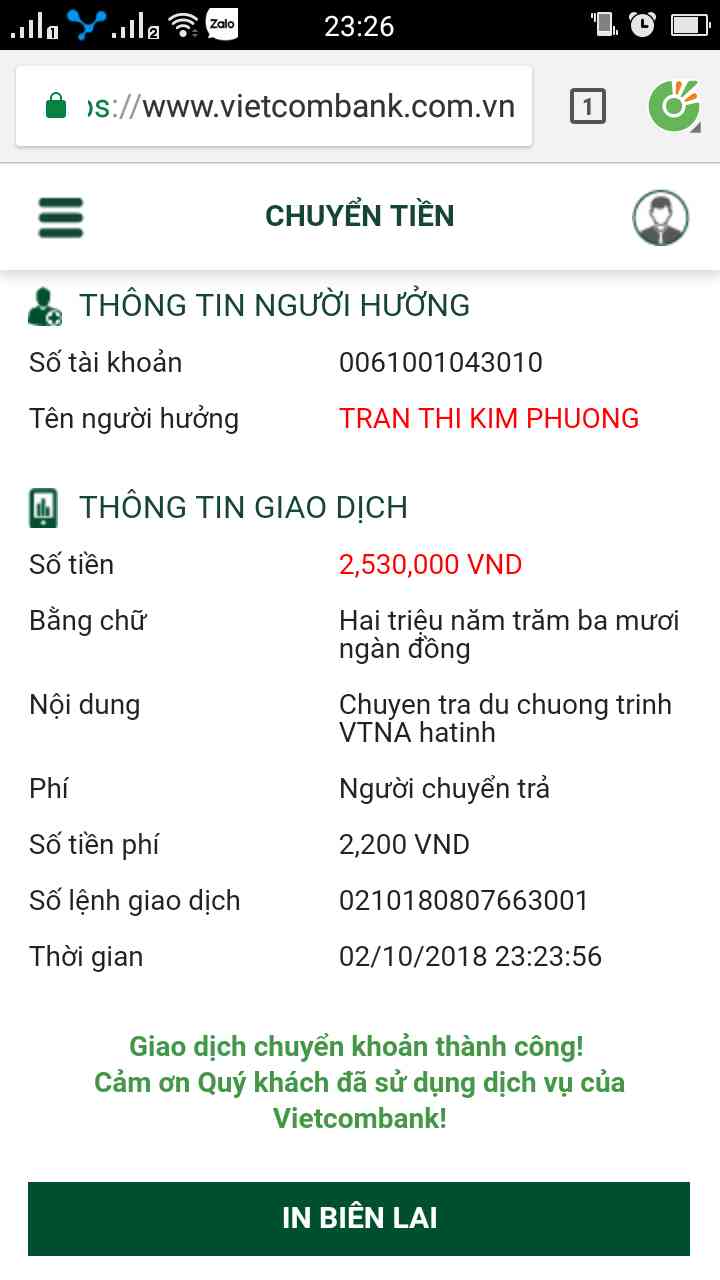Open the hamburger drawer menu
The image size is (720, 1280).
pyautogui.click(x=61, y=217)
